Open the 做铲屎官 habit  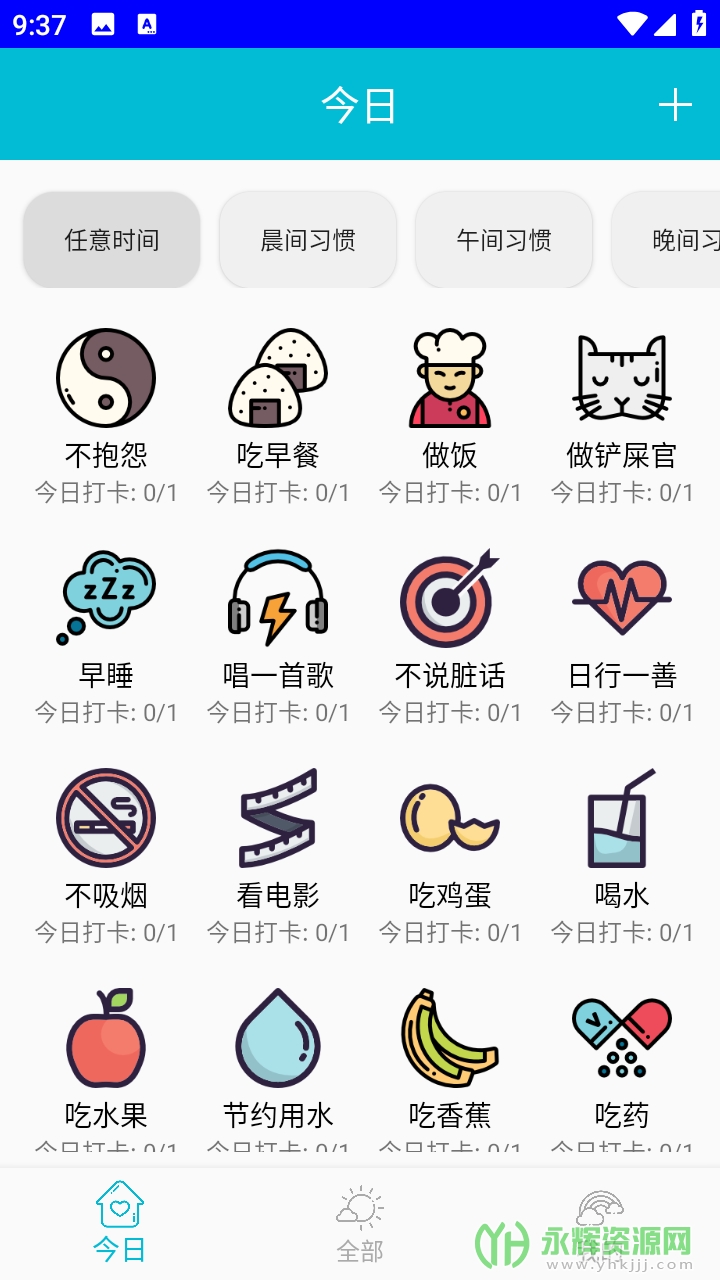(622, 380)
